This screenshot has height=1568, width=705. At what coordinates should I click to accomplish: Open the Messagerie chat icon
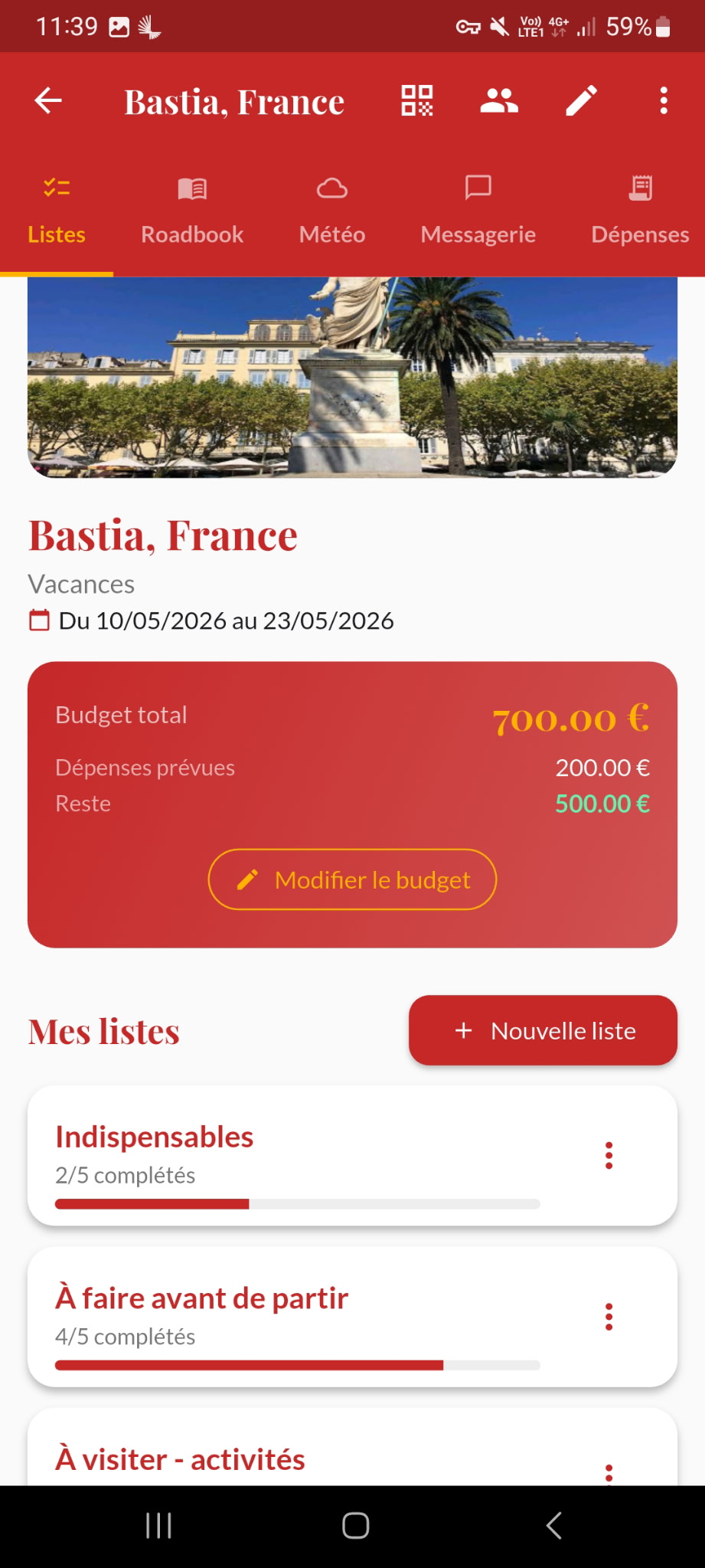(477, 188)
